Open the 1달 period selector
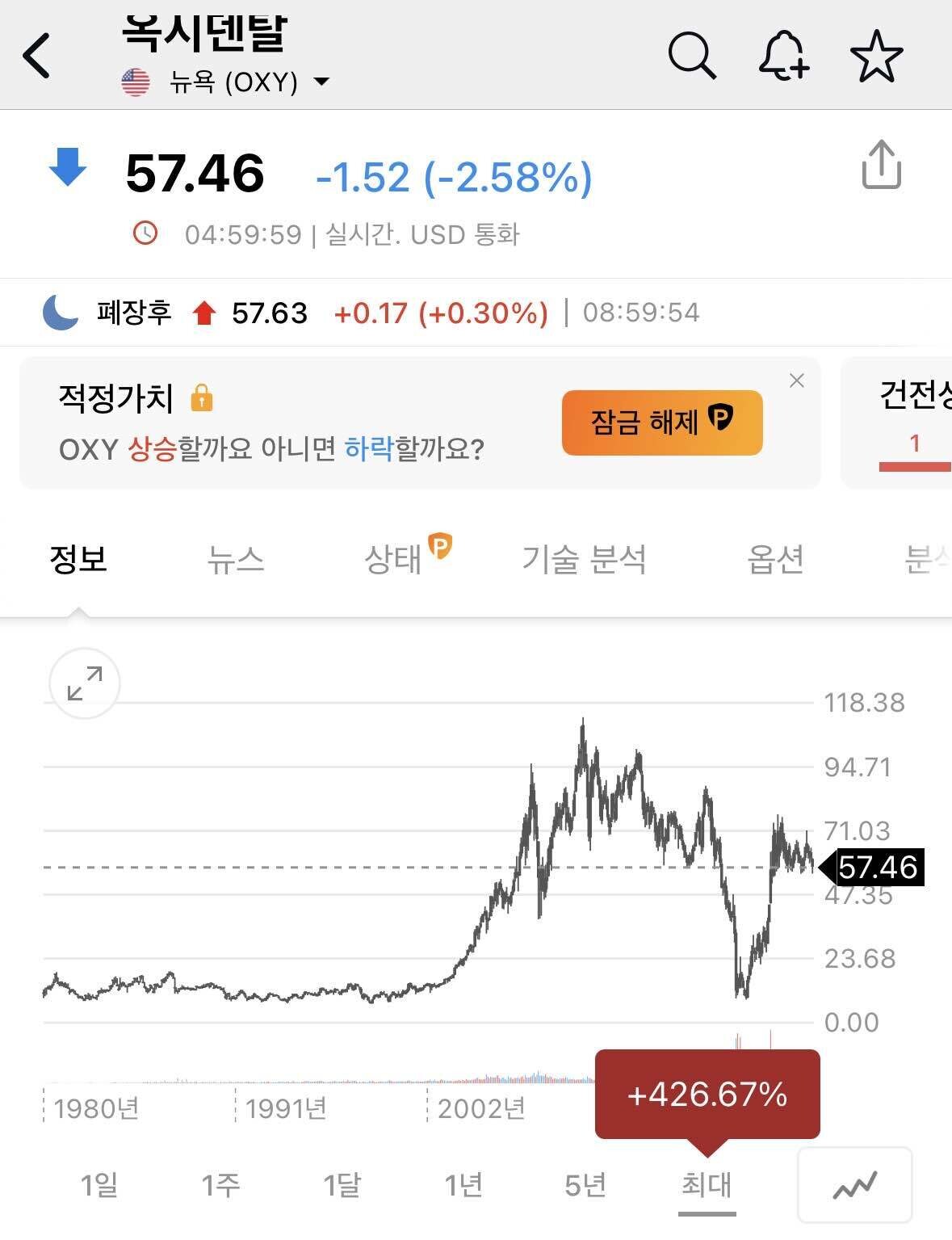The height and width of the screenshot is (1240, 952). [342, 1187]
